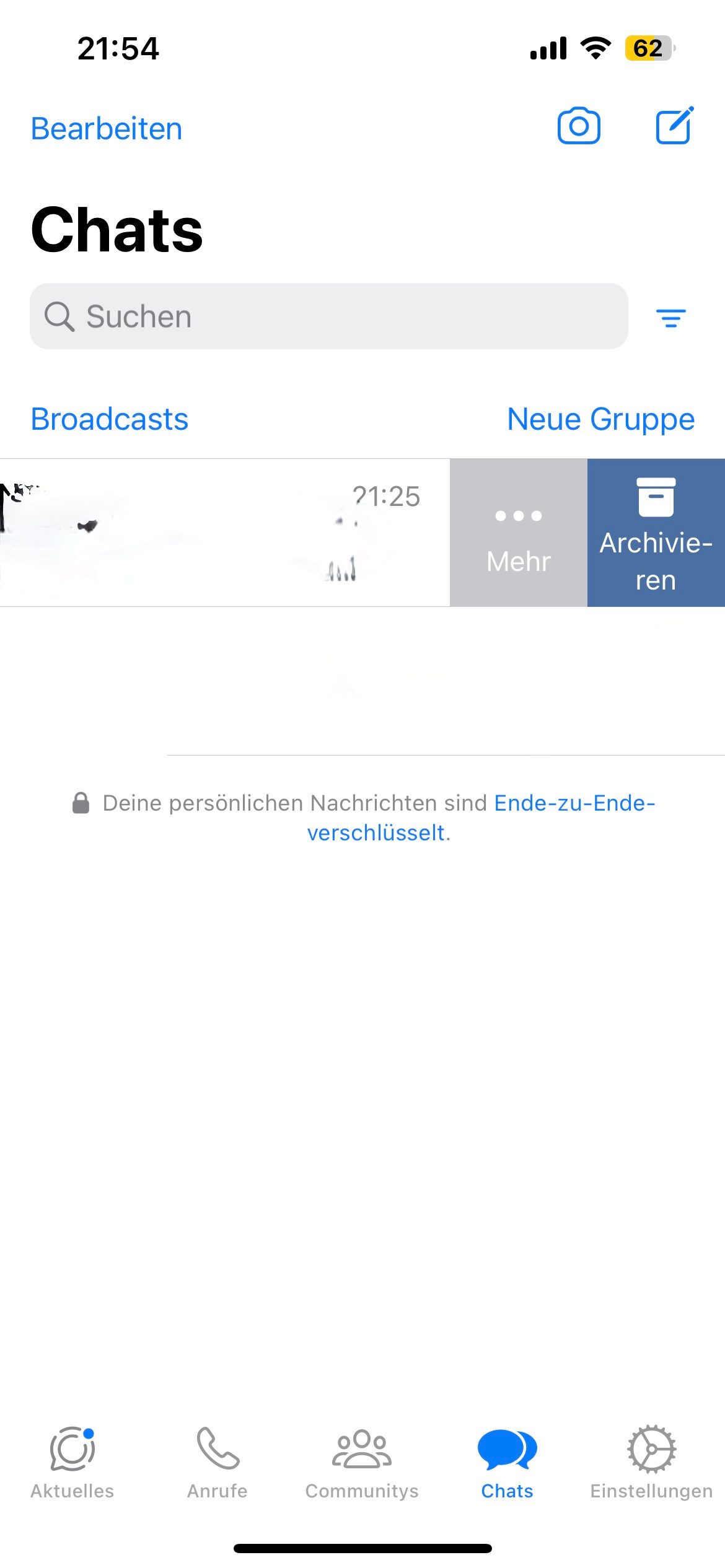Tap the Suchen search field
Image resolution: width=725 pixels, height=1568 pixels.
coord(328,316)
